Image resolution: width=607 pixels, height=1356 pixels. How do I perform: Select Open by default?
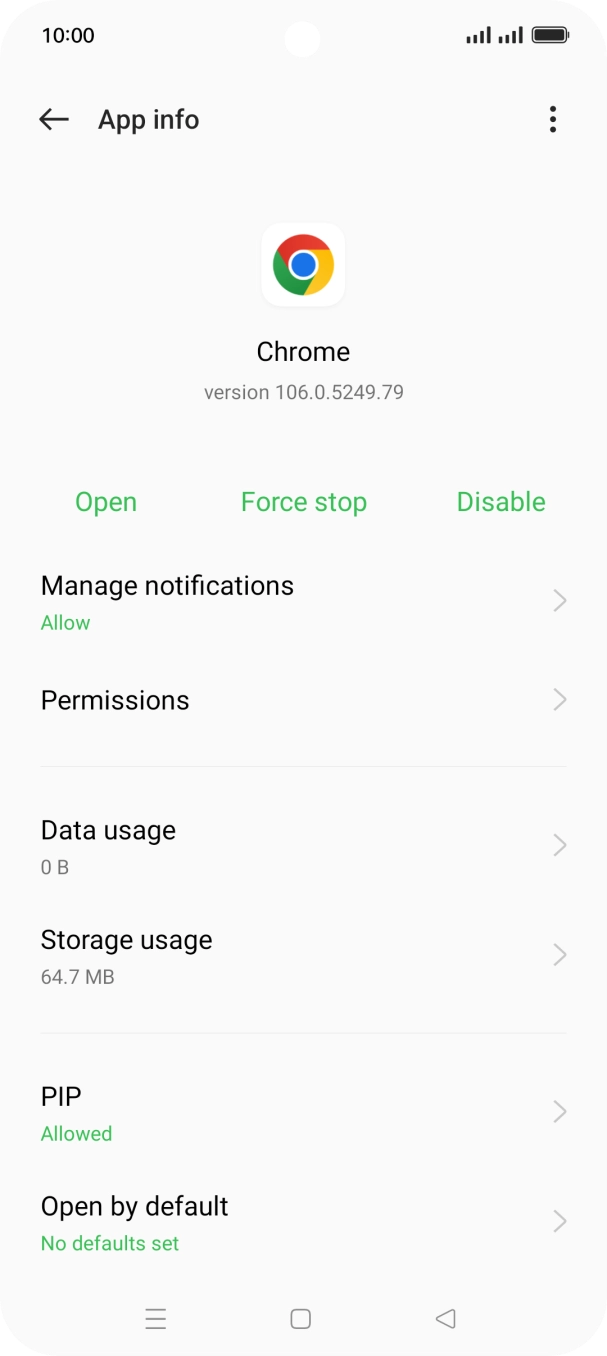pyautogui.click(x=304, y=1222)
